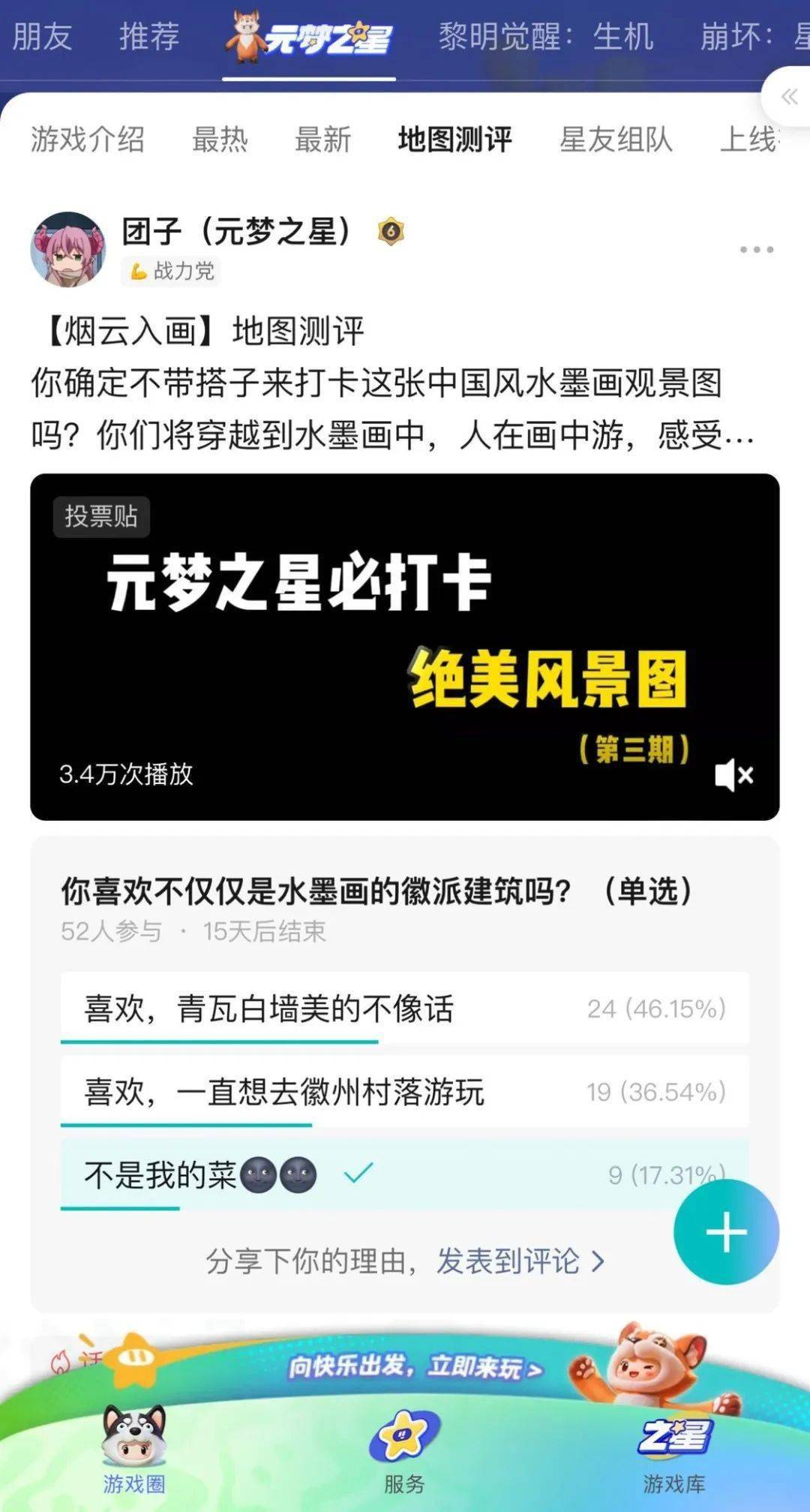Open 团子（元梦之星）profile avatar
810x1512 pixels.
click(67, 249)
